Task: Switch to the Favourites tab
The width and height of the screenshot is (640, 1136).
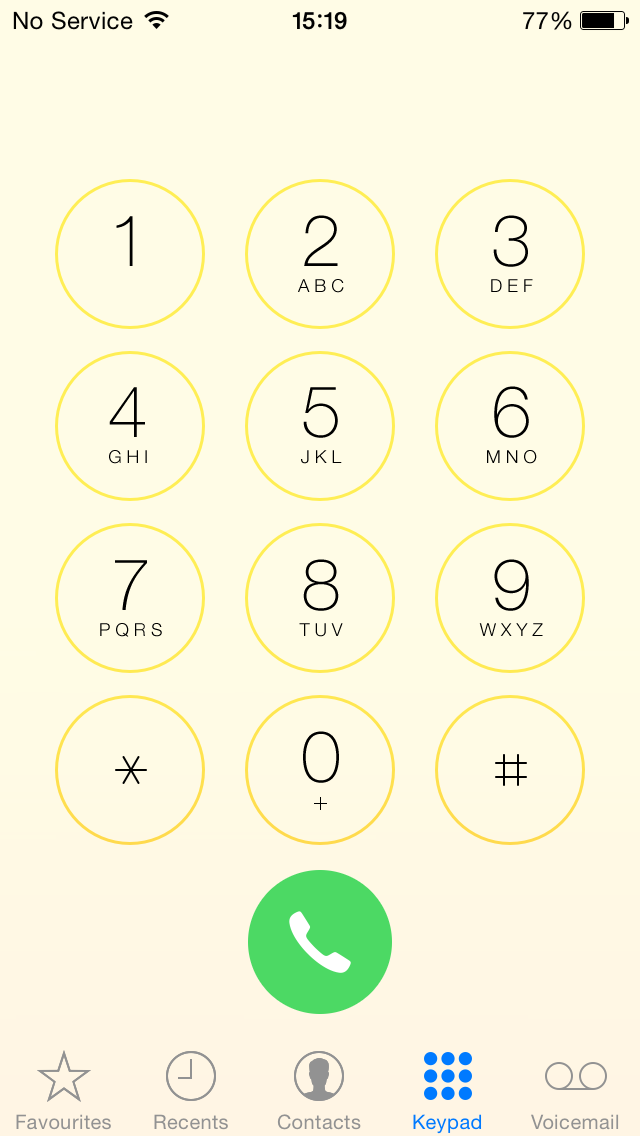Action: pos(64,1090)
